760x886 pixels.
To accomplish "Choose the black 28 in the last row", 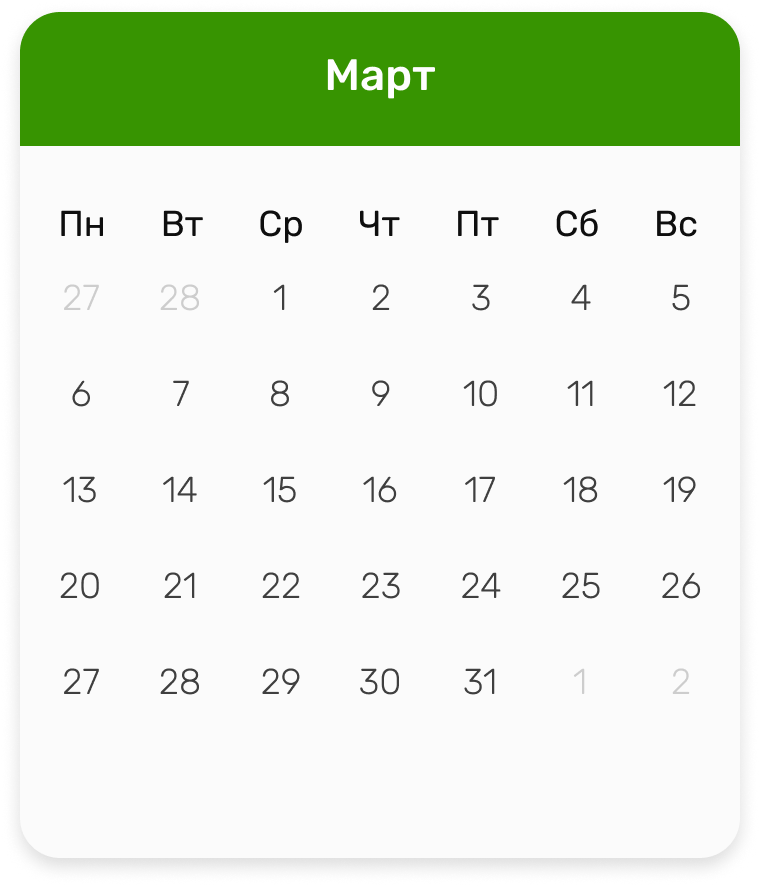I will 180,682.
